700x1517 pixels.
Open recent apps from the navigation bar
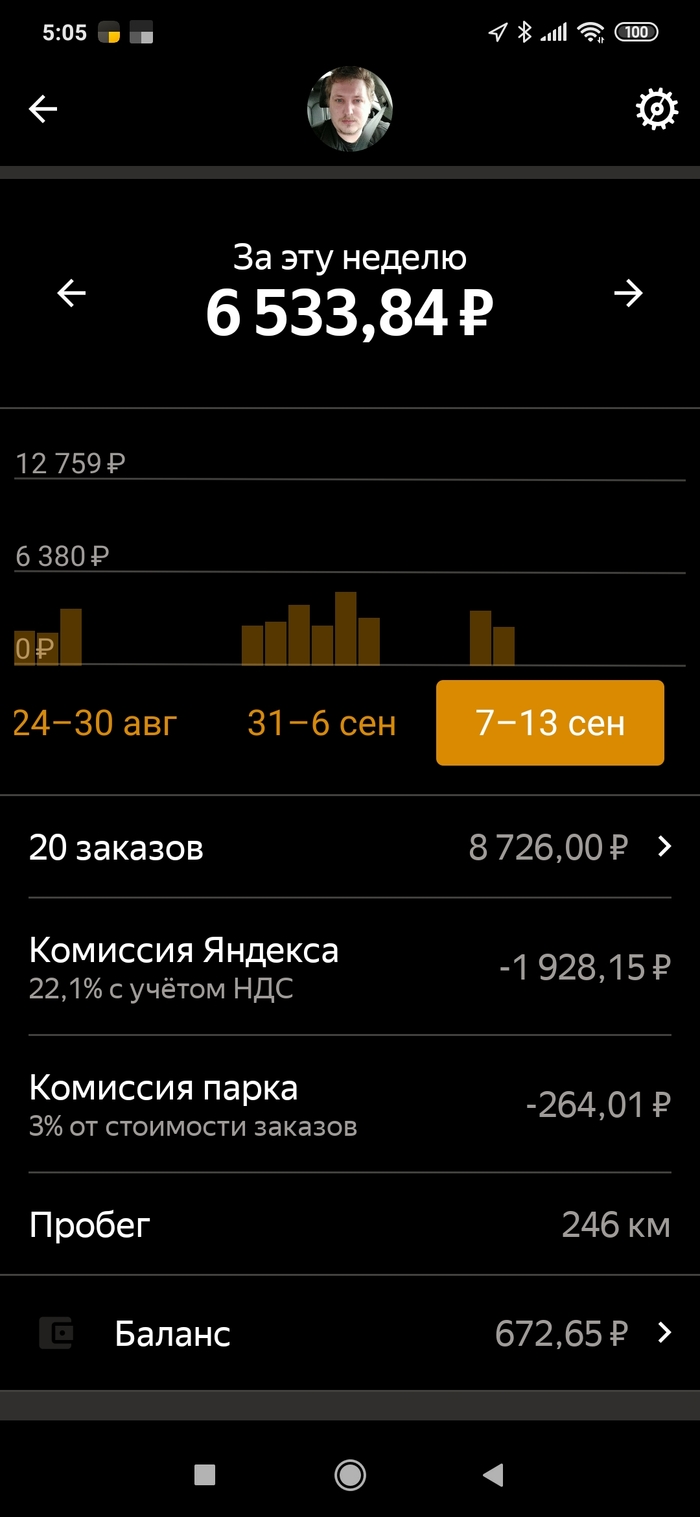[205, 1475]
